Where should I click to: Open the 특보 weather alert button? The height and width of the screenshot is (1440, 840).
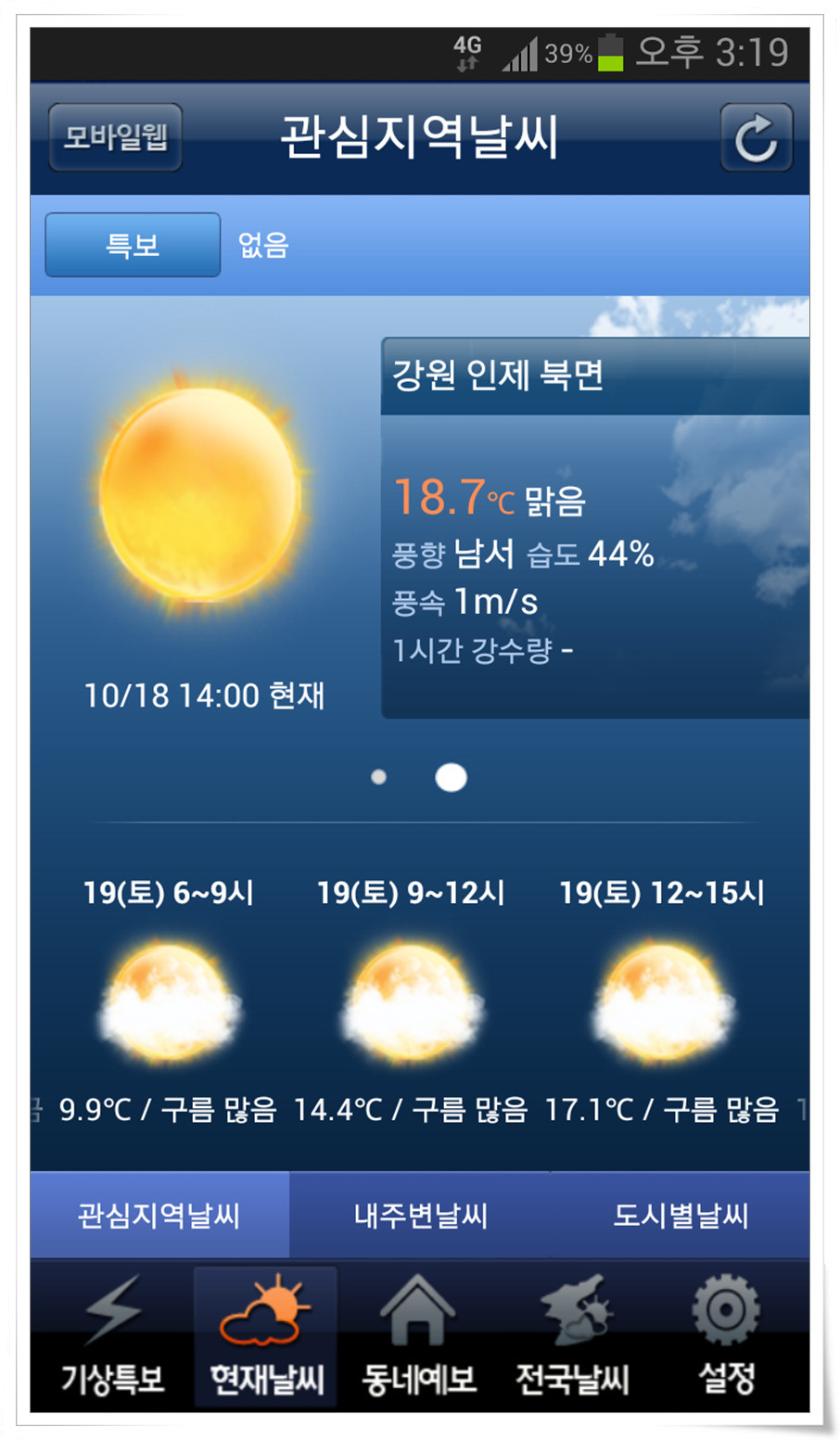(133, 246)
